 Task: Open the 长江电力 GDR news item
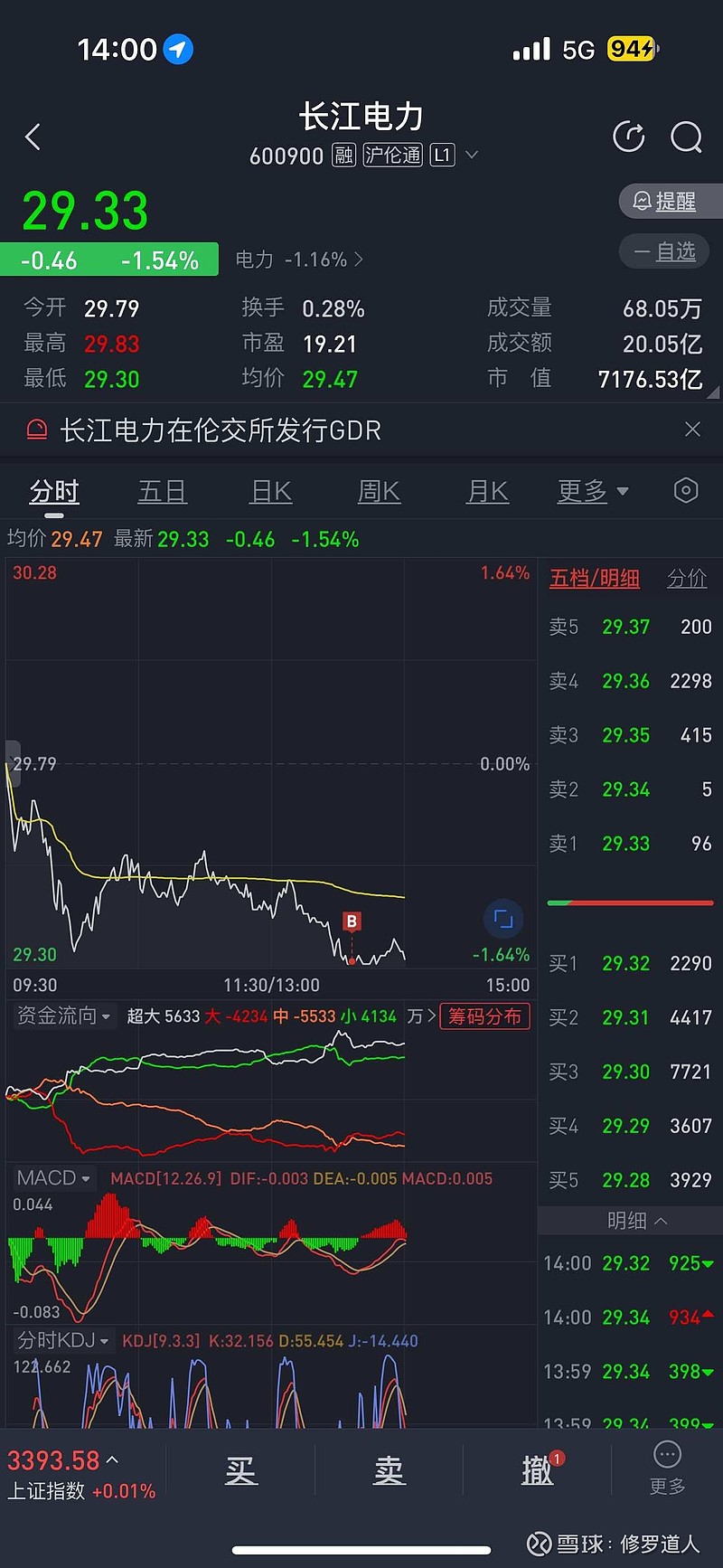pyautogui.click(x=221, y=430)
